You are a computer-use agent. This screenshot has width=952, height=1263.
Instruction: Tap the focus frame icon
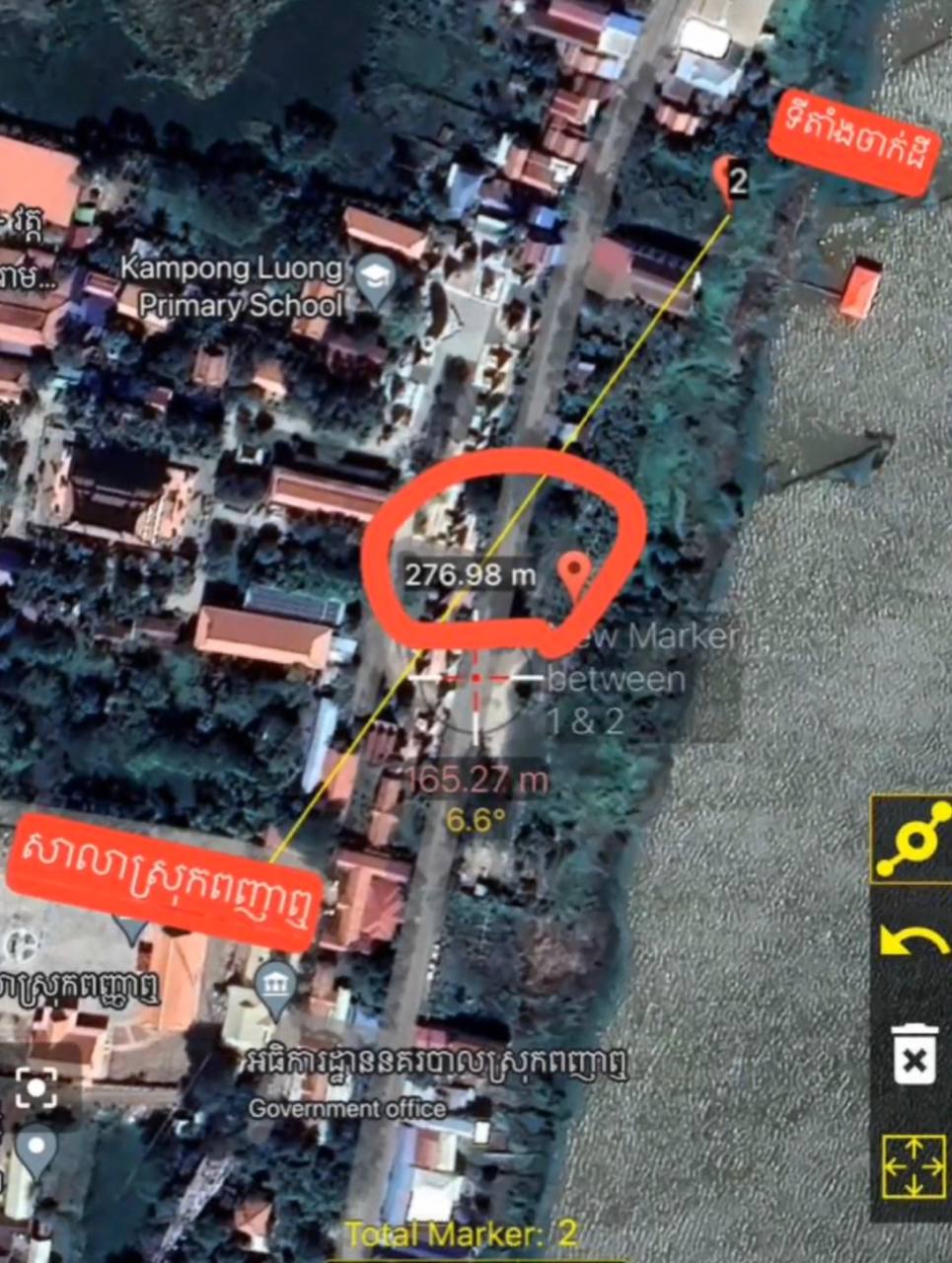click(x=37, y=1089)
